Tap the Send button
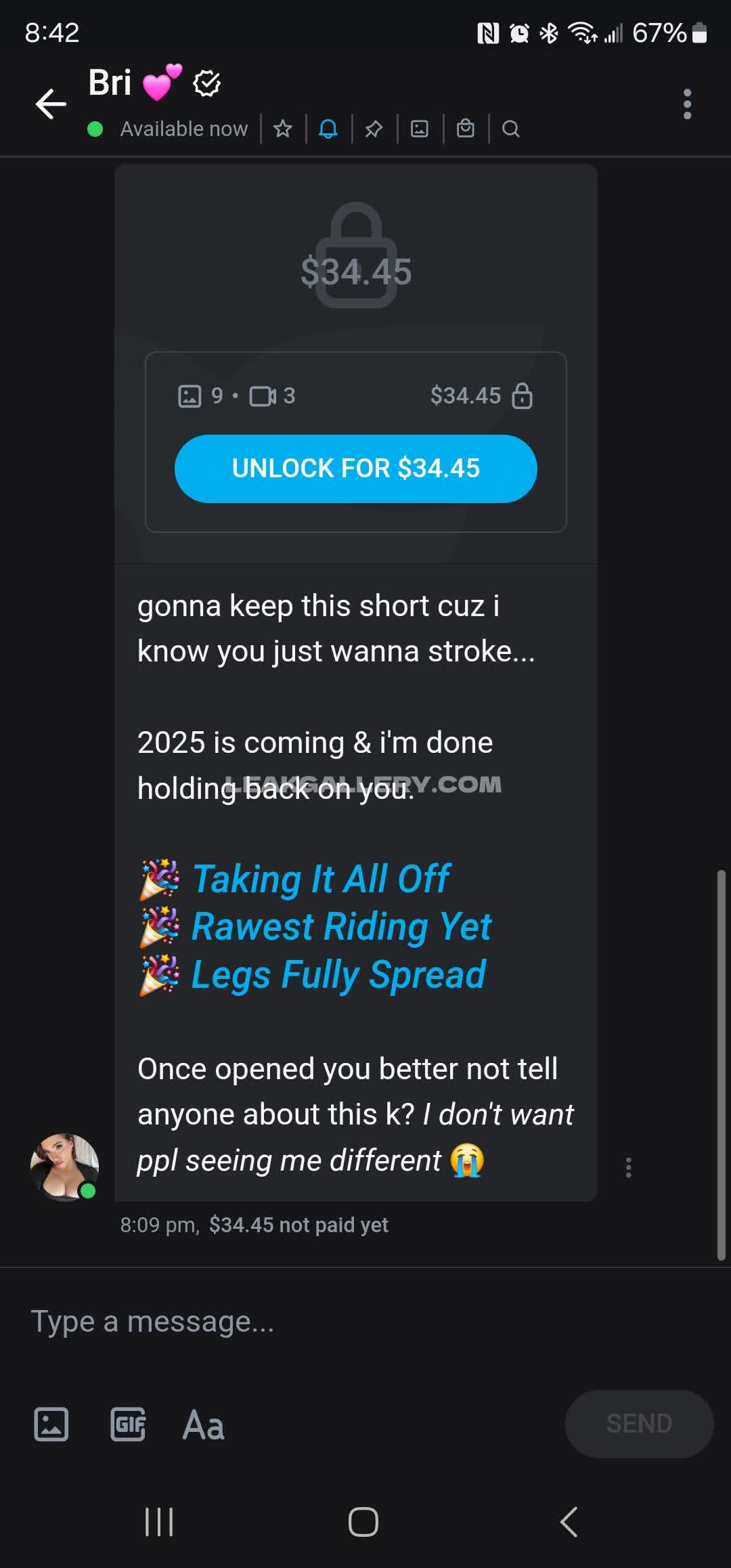Screen dimensions: 731x1568 point(638,1423)
